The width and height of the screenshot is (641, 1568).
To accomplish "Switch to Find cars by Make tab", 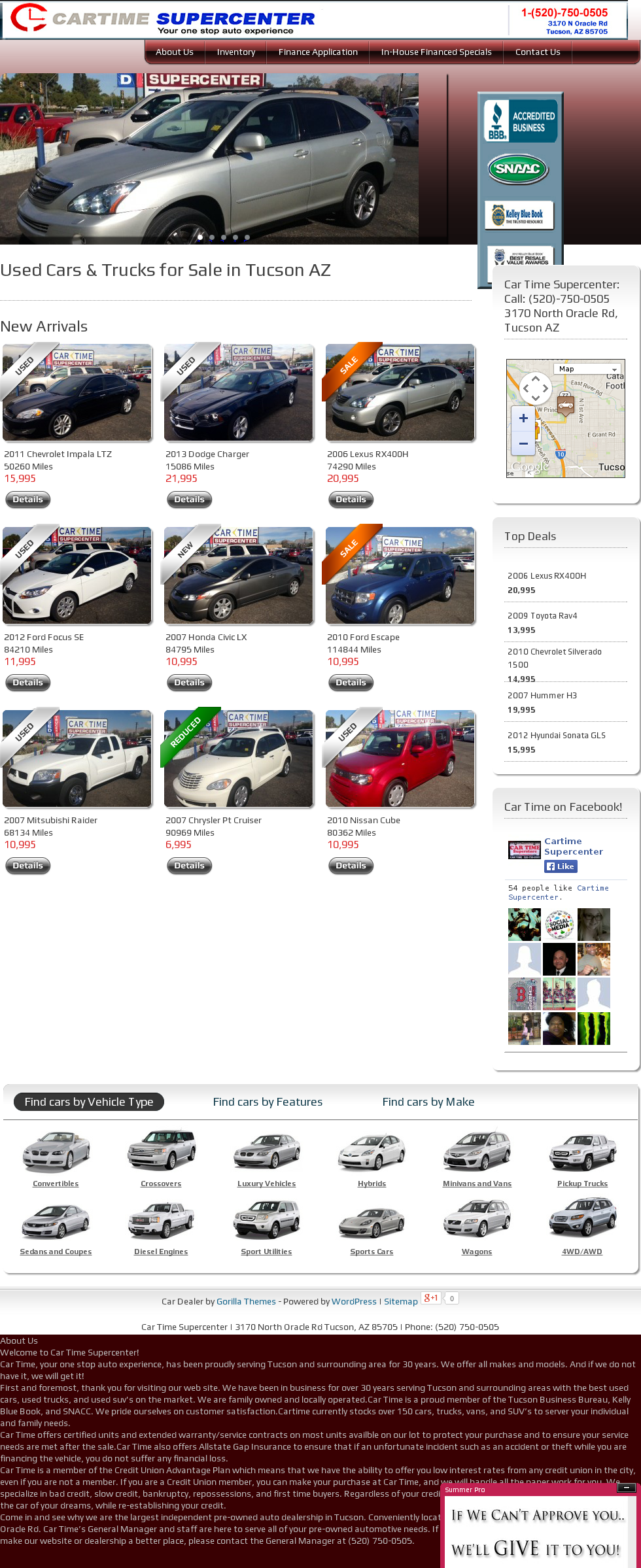I will pos(428,1102).
